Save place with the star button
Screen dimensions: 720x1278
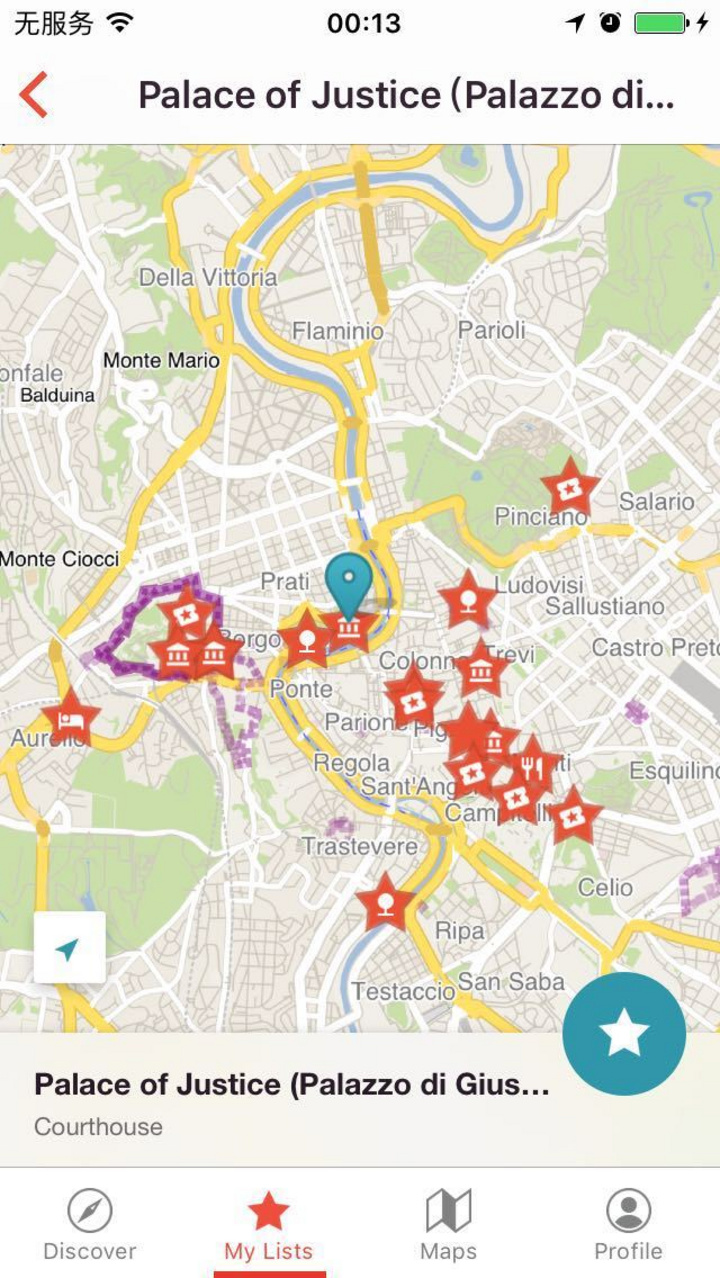click(x=624, y=1034)
